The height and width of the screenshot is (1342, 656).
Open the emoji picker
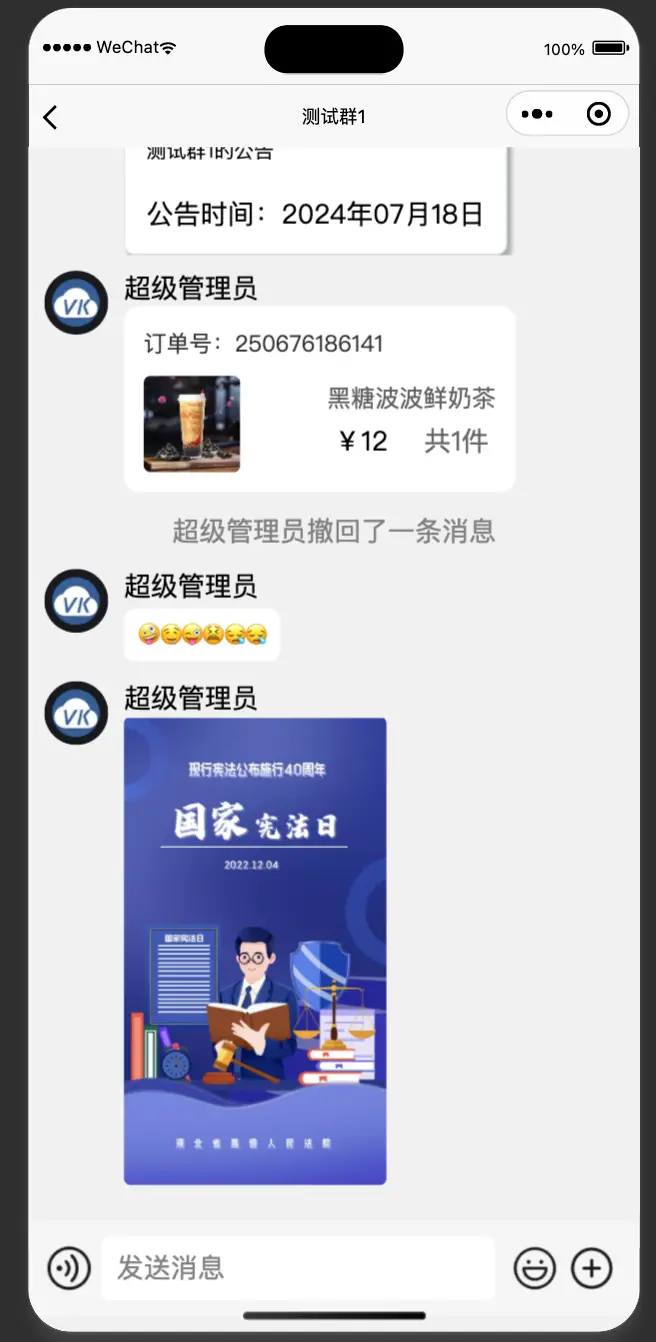pos(535,1269)
